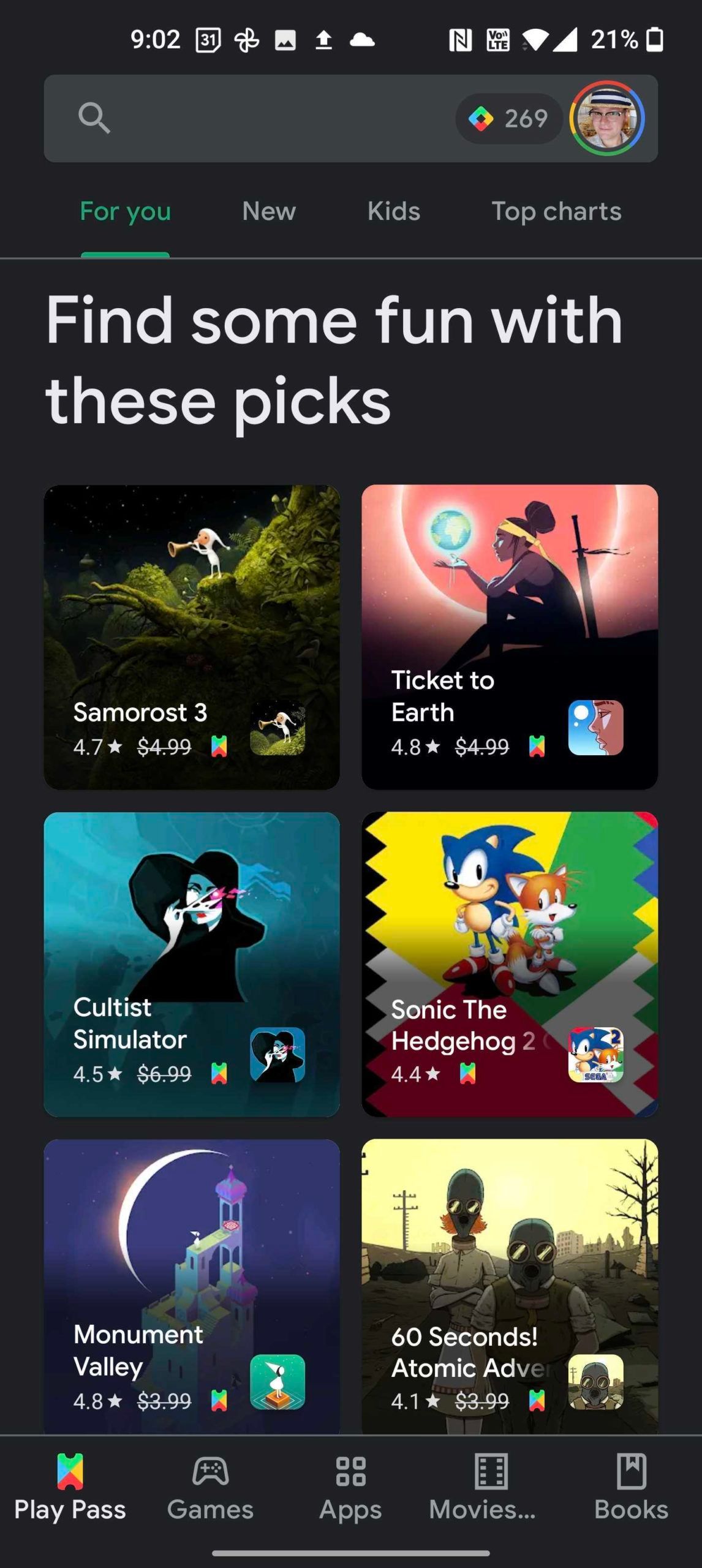Select the For you tab
The width and height of the screenshot is (702, 1568).
click(124, 211)
